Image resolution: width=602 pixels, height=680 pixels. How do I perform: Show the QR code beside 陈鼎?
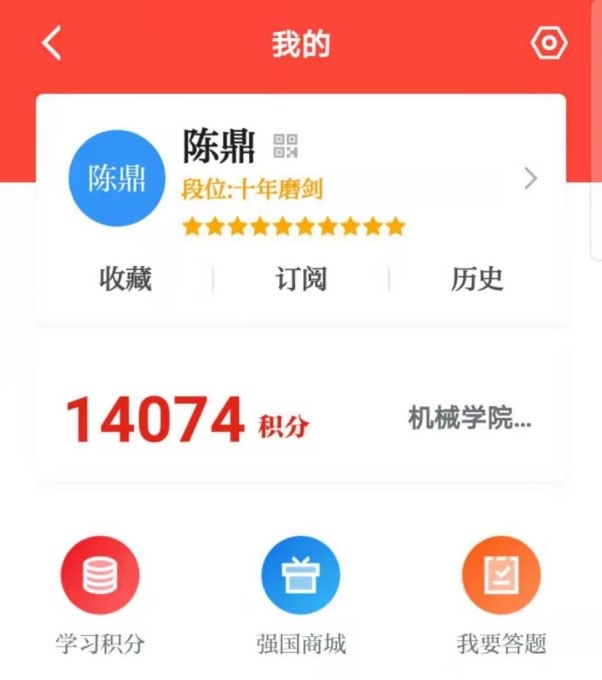tap(286, 146)
